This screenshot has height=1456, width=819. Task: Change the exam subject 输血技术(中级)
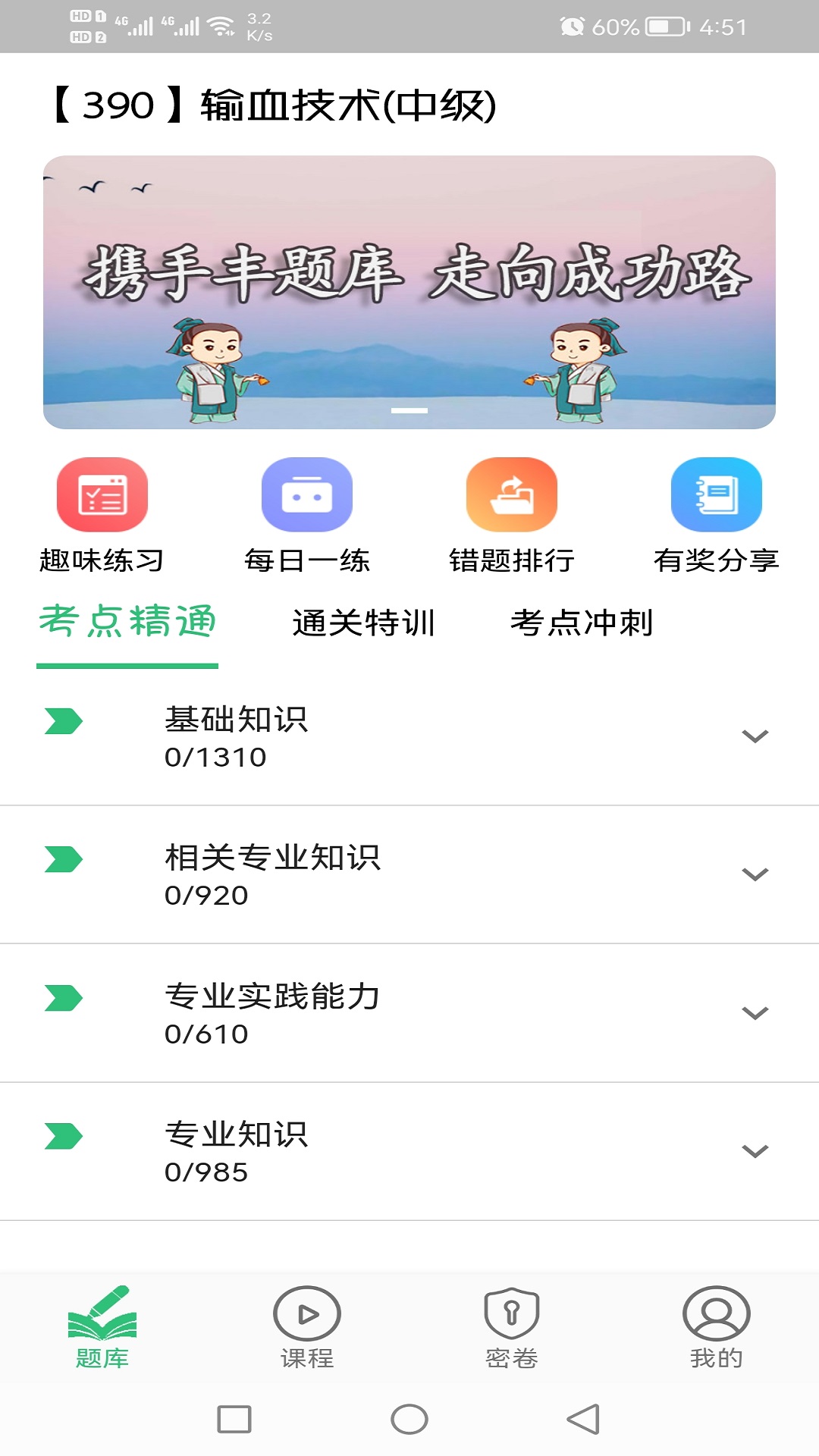pyautogui.click(x=273, y=105)
